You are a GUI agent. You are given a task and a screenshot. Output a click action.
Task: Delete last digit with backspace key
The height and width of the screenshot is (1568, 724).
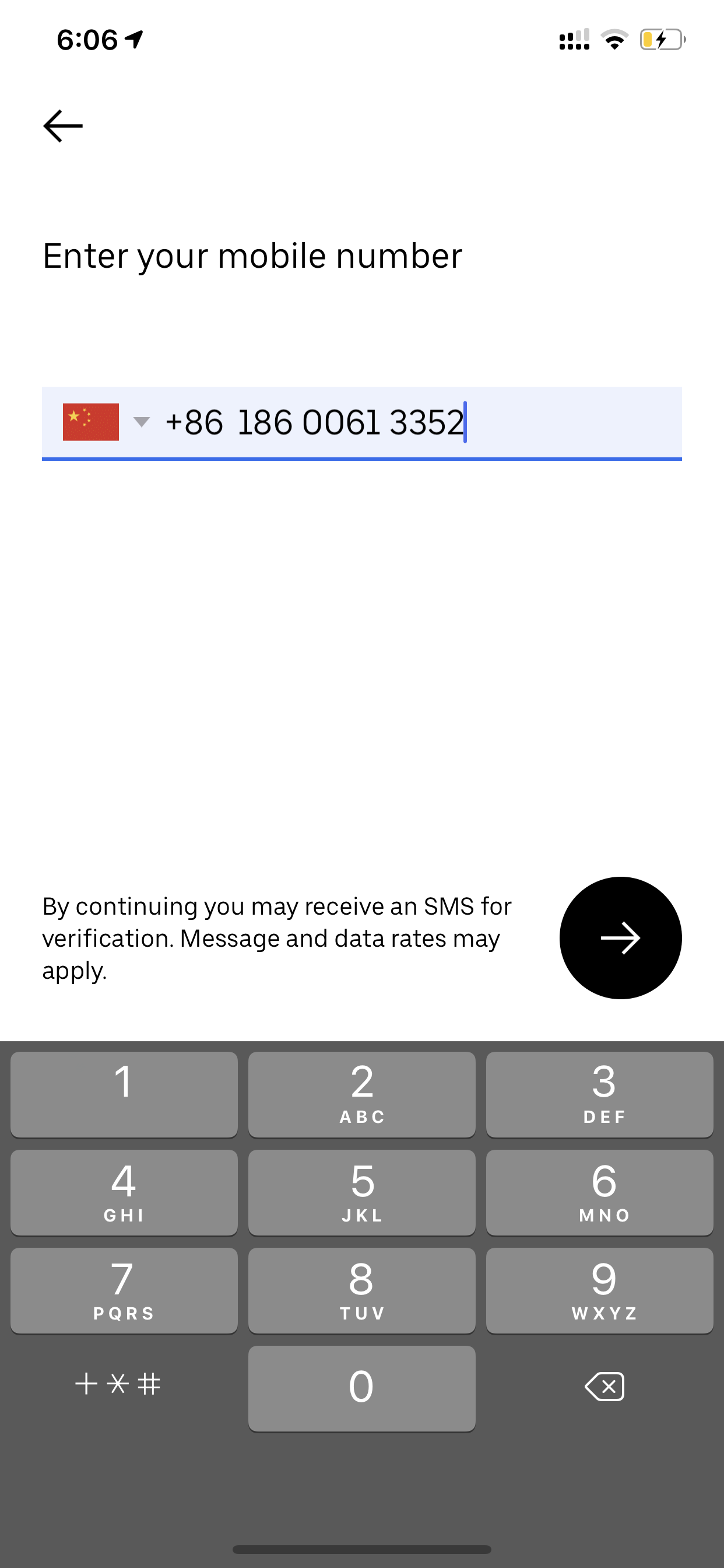click(604, 1386)
